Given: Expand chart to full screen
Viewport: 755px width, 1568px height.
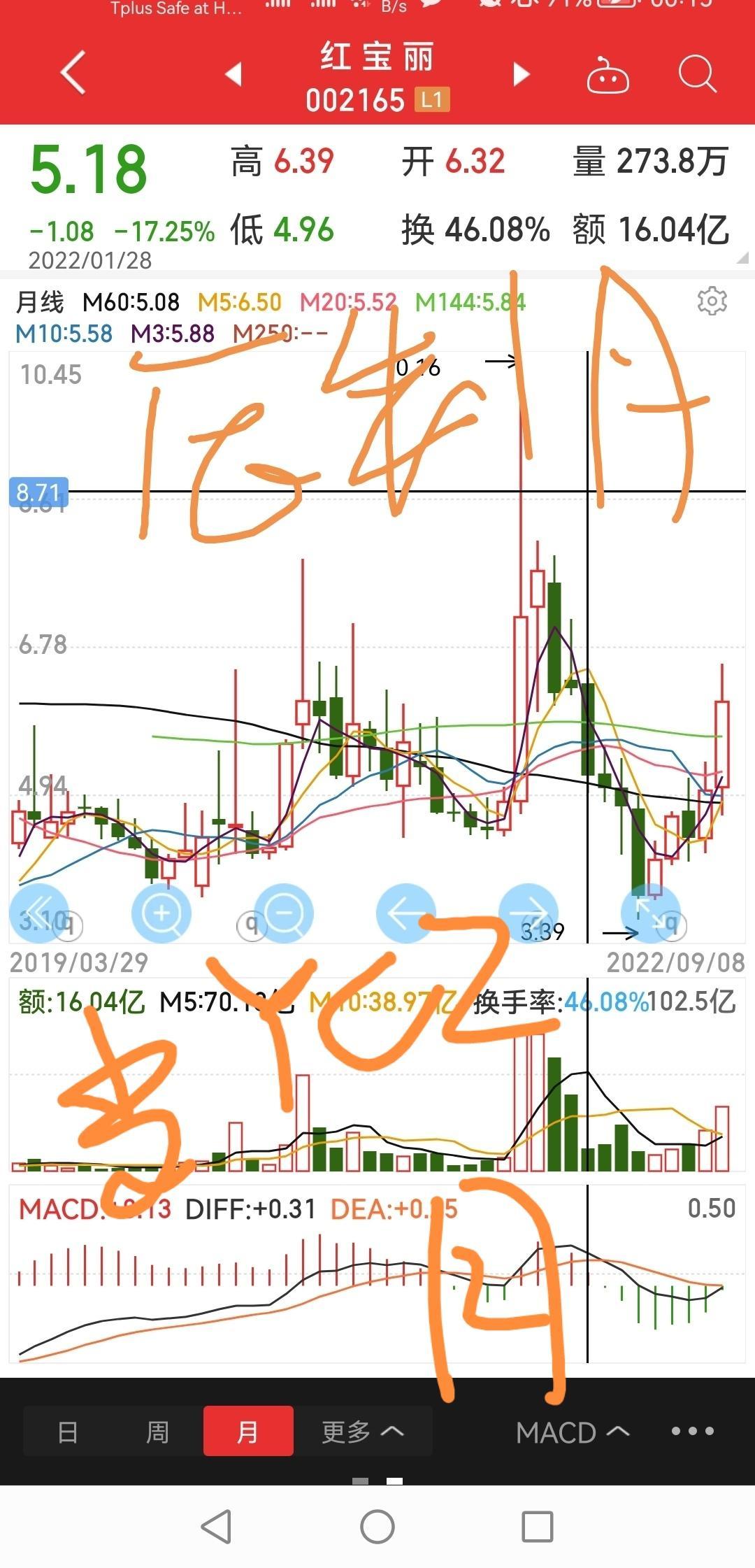Looking at the screenshot, I should pos(650,913).
